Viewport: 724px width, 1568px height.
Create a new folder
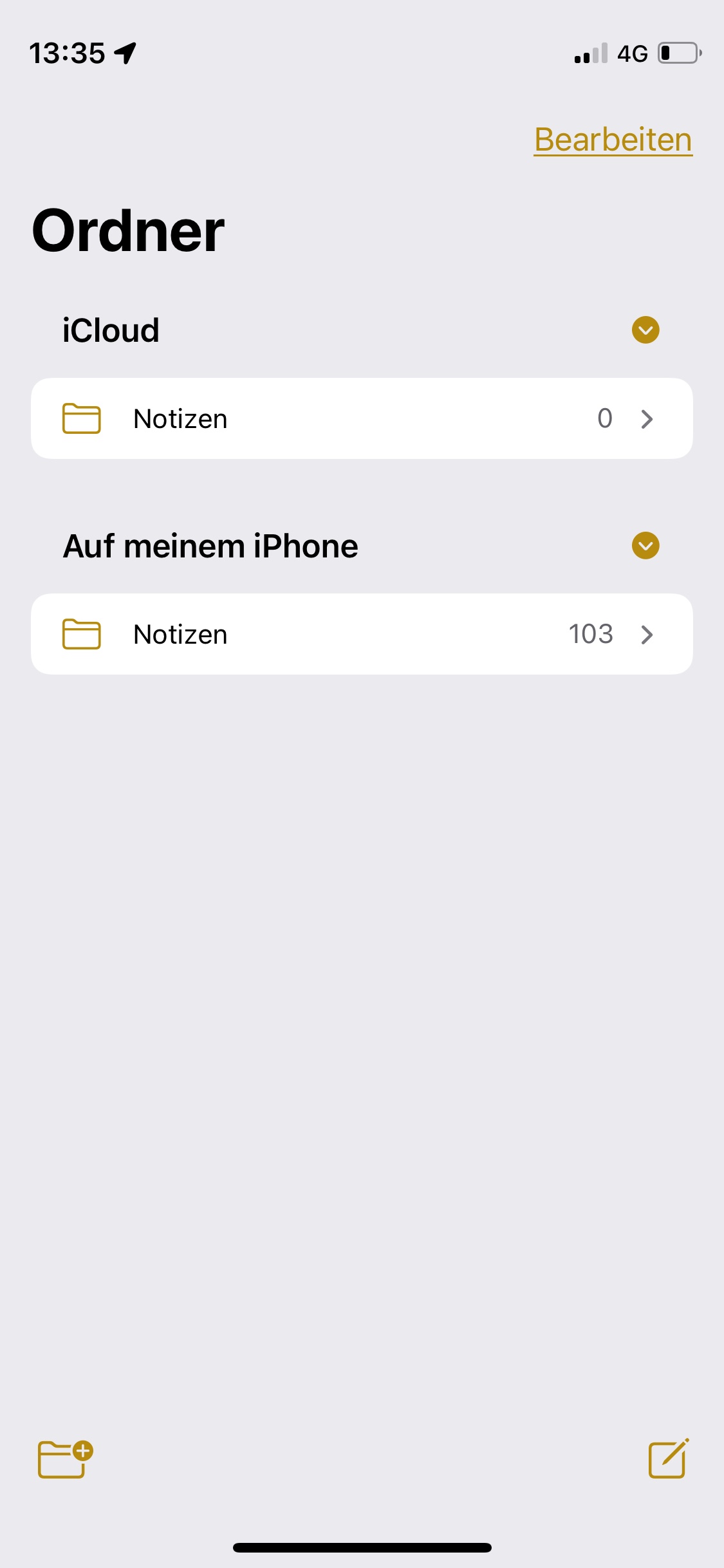pyautogui.click(x=64, y=1459)
